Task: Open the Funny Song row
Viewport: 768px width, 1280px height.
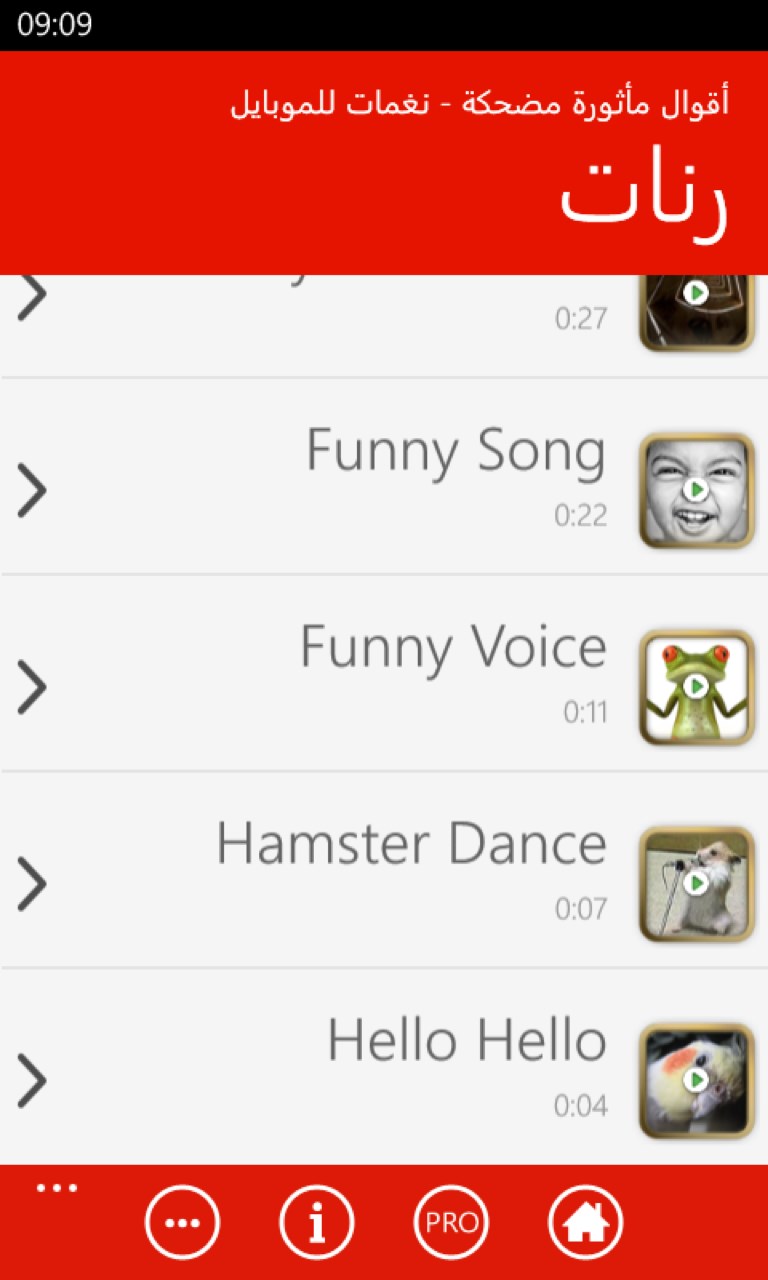Action: click(33, 490)
